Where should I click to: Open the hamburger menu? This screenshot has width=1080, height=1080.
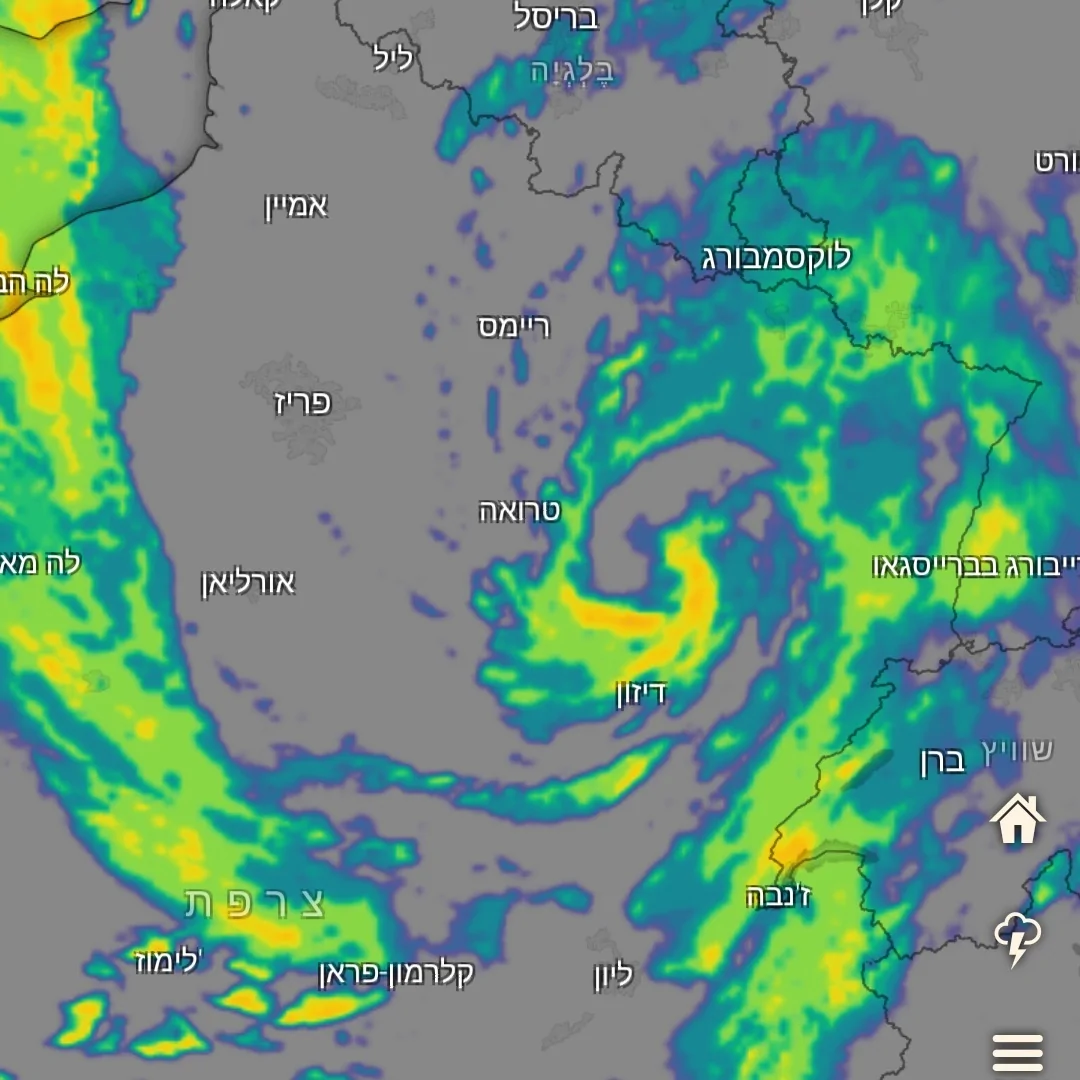point(1017,1052)
